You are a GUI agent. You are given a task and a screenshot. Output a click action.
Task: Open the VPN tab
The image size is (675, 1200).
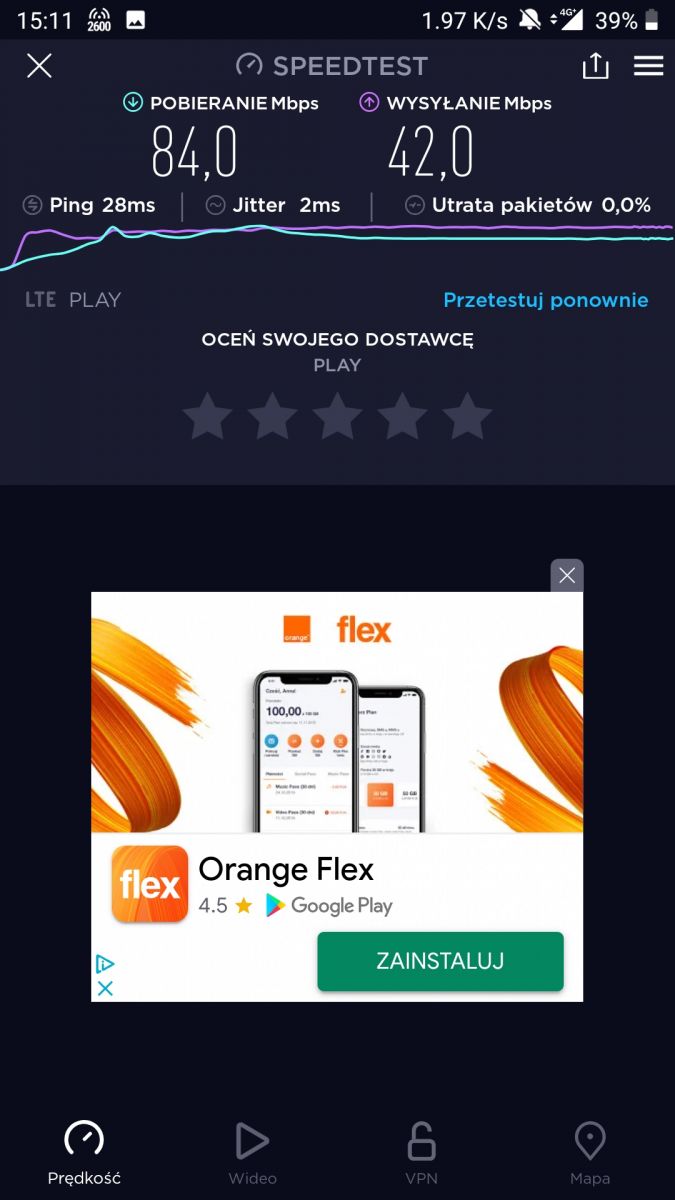(421, 1153)
